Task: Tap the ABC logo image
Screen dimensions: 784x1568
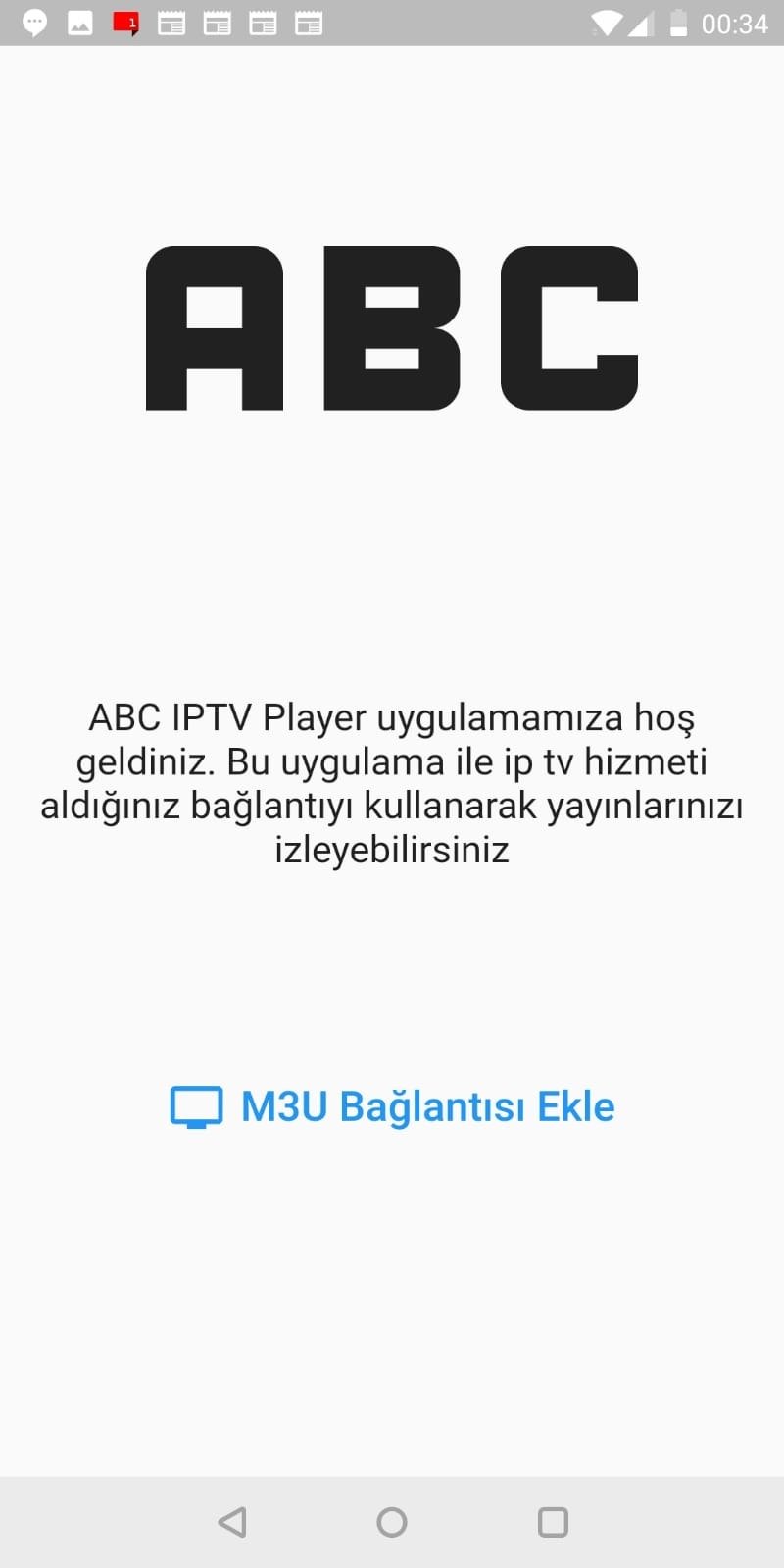Action: [392, 330]
